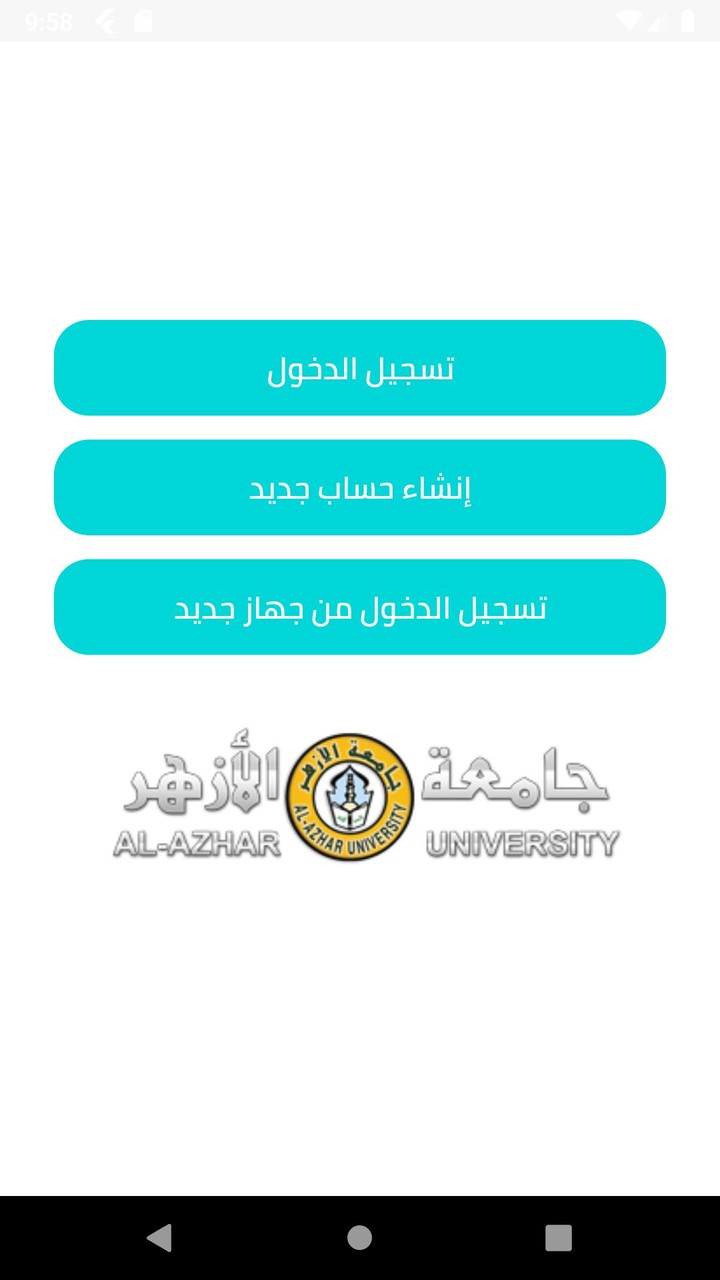Go back using the system back button
Image resolution: width=720 pixels, height=1280 pixels.
[x=159, y=1238]
